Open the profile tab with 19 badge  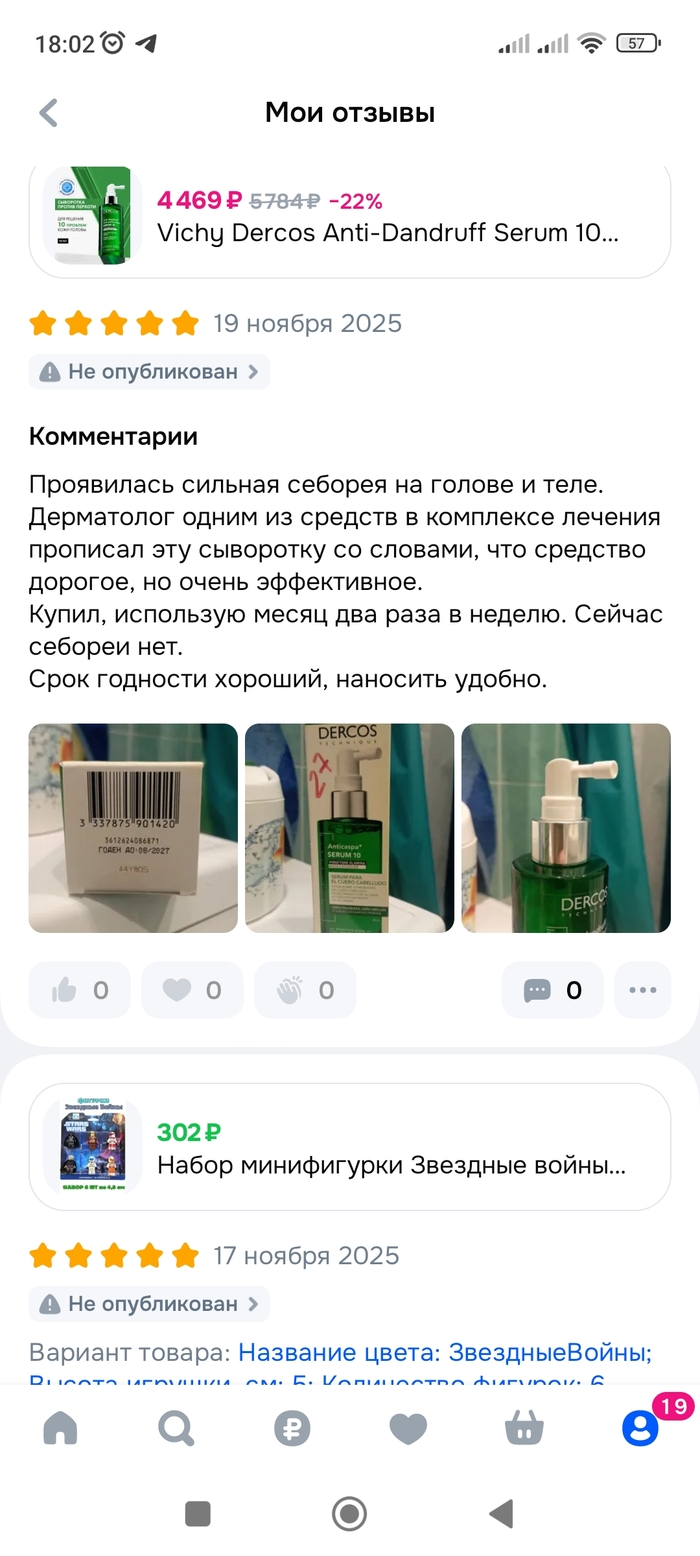640,1429
